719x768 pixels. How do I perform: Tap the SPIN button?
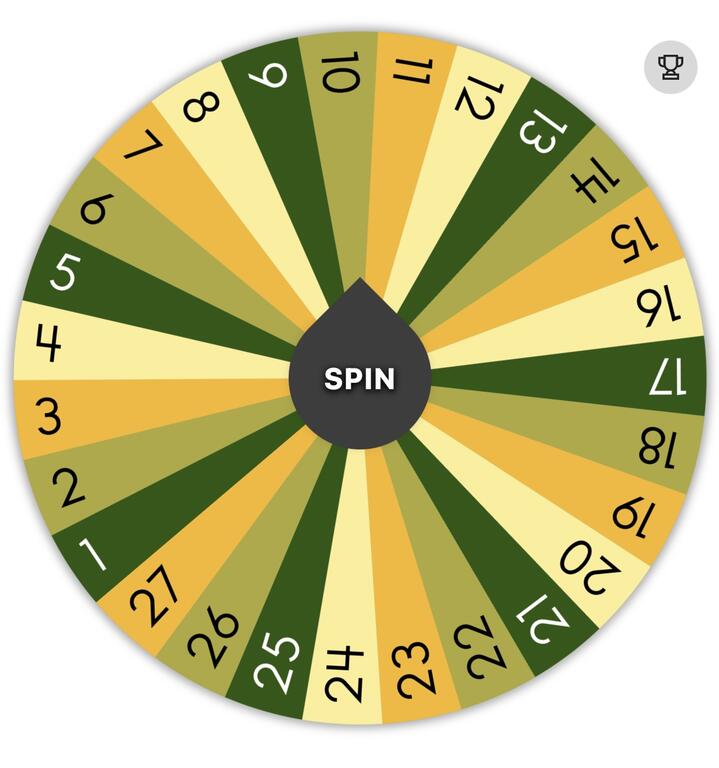(x=359, y=379)
